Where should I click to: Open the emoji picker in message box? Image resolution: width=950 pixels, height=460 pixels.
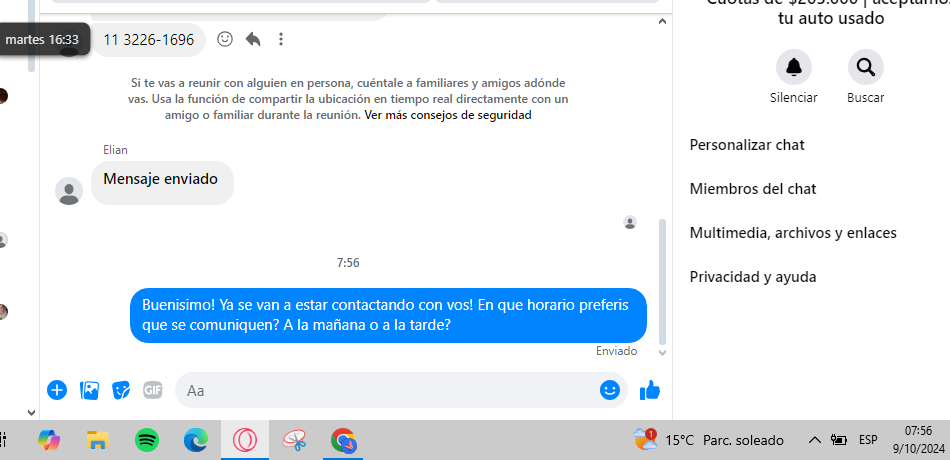(x=610, y=390)
